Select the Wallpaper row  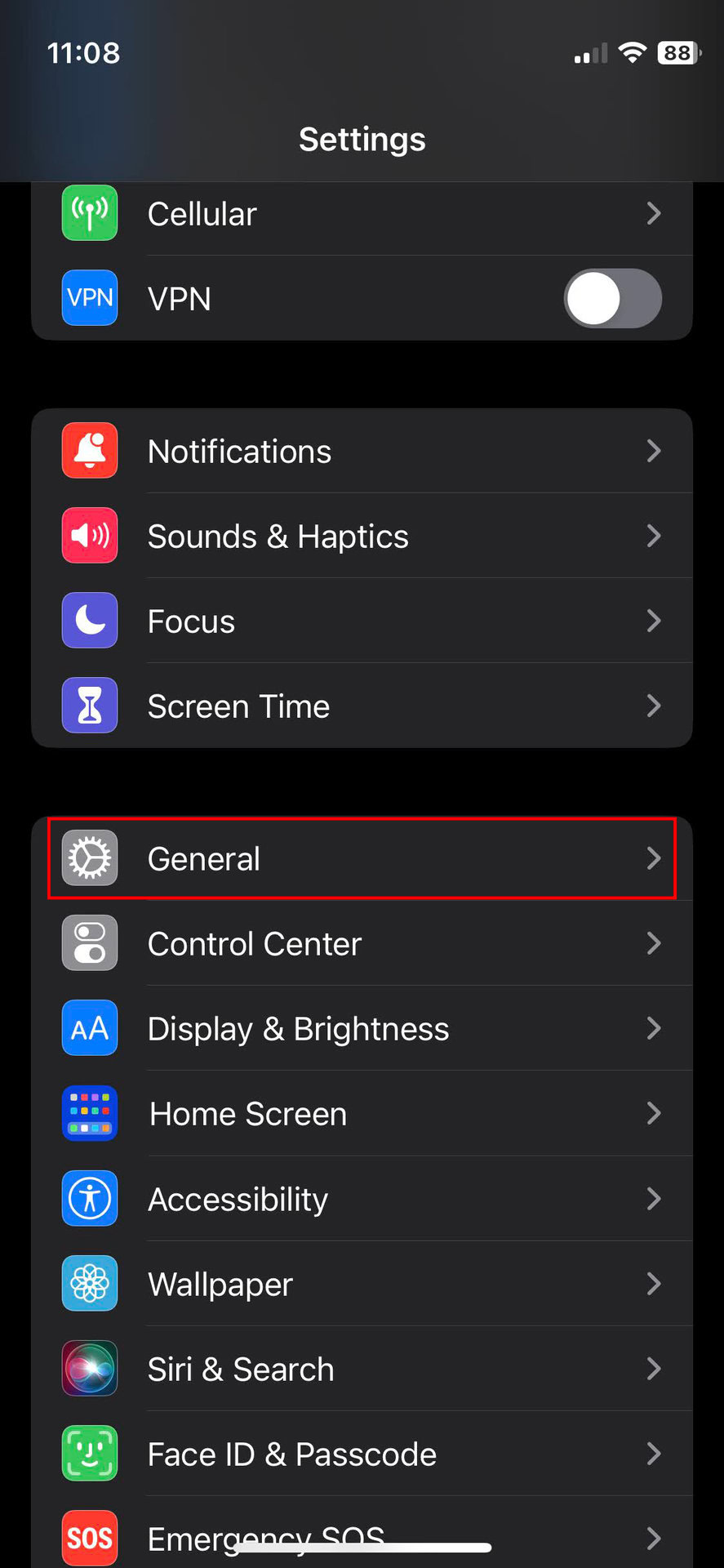362,1284
